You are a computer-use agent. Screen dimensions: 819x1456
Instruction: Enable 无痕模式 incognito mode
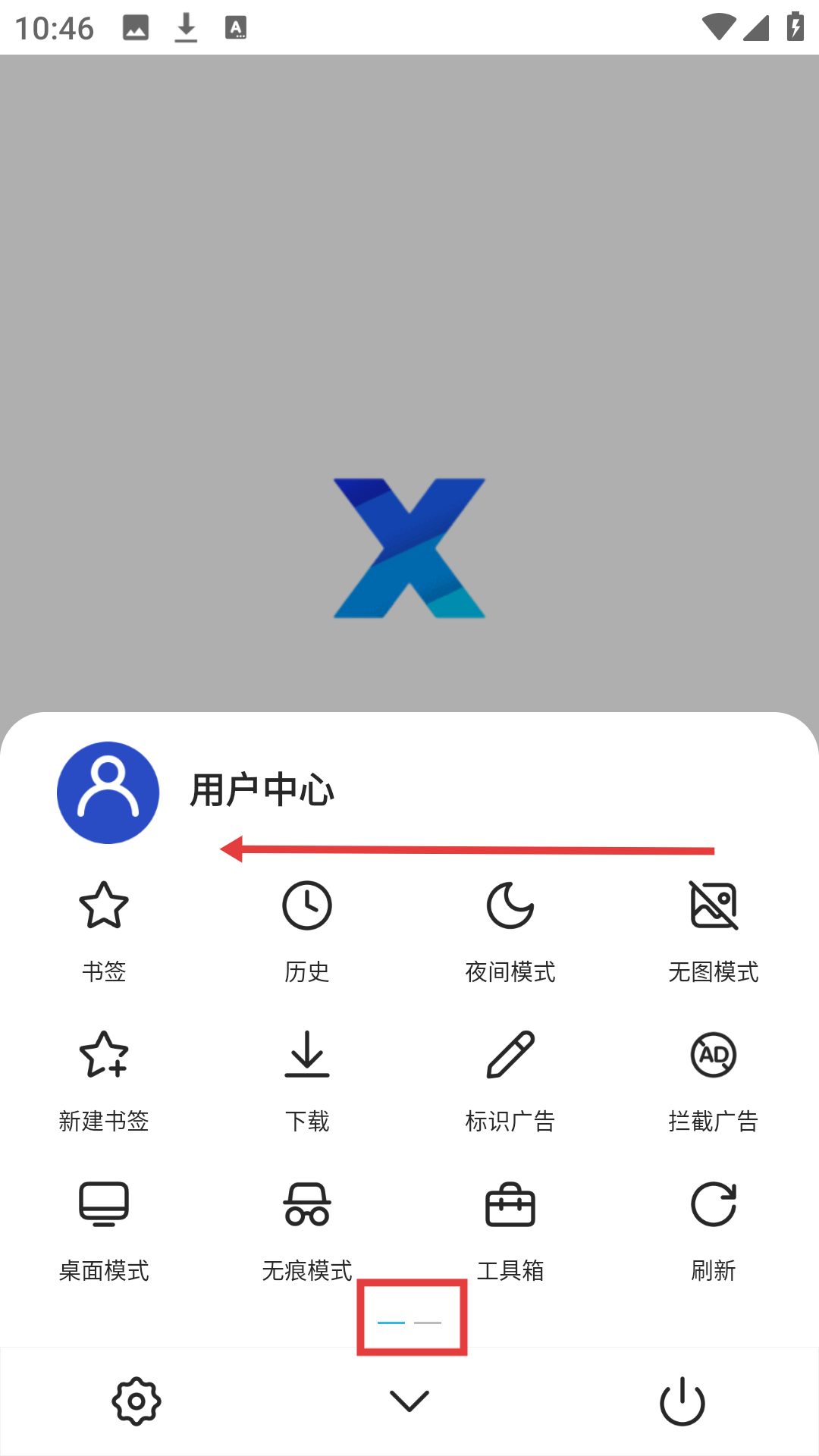tap(307, 1228)
